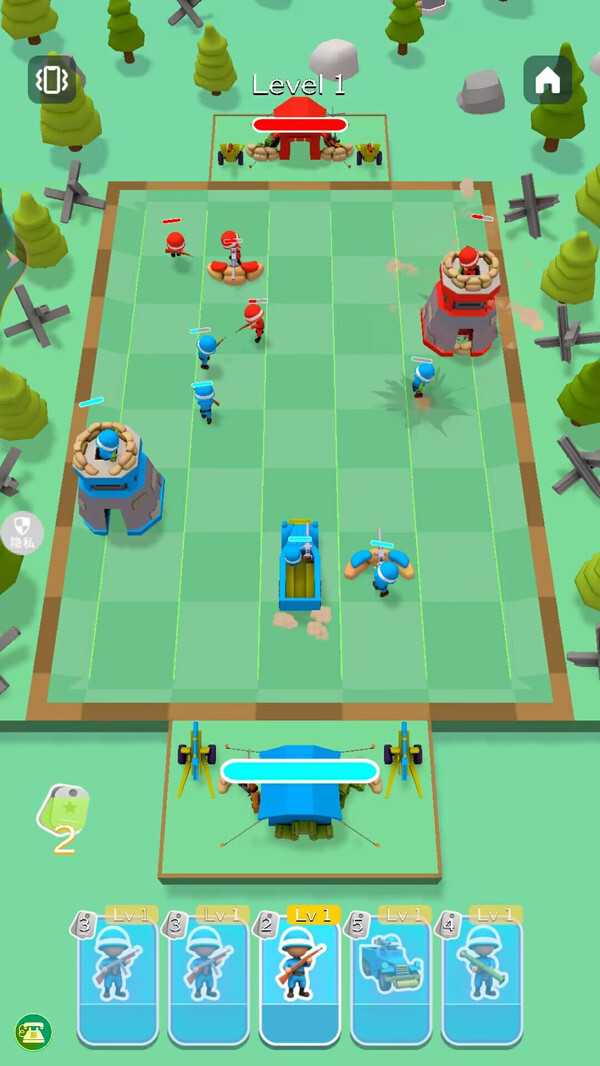This screenshot has height=1066, width=600.
Task: Tap the green telephone icon
Action: coord(33,1032)
